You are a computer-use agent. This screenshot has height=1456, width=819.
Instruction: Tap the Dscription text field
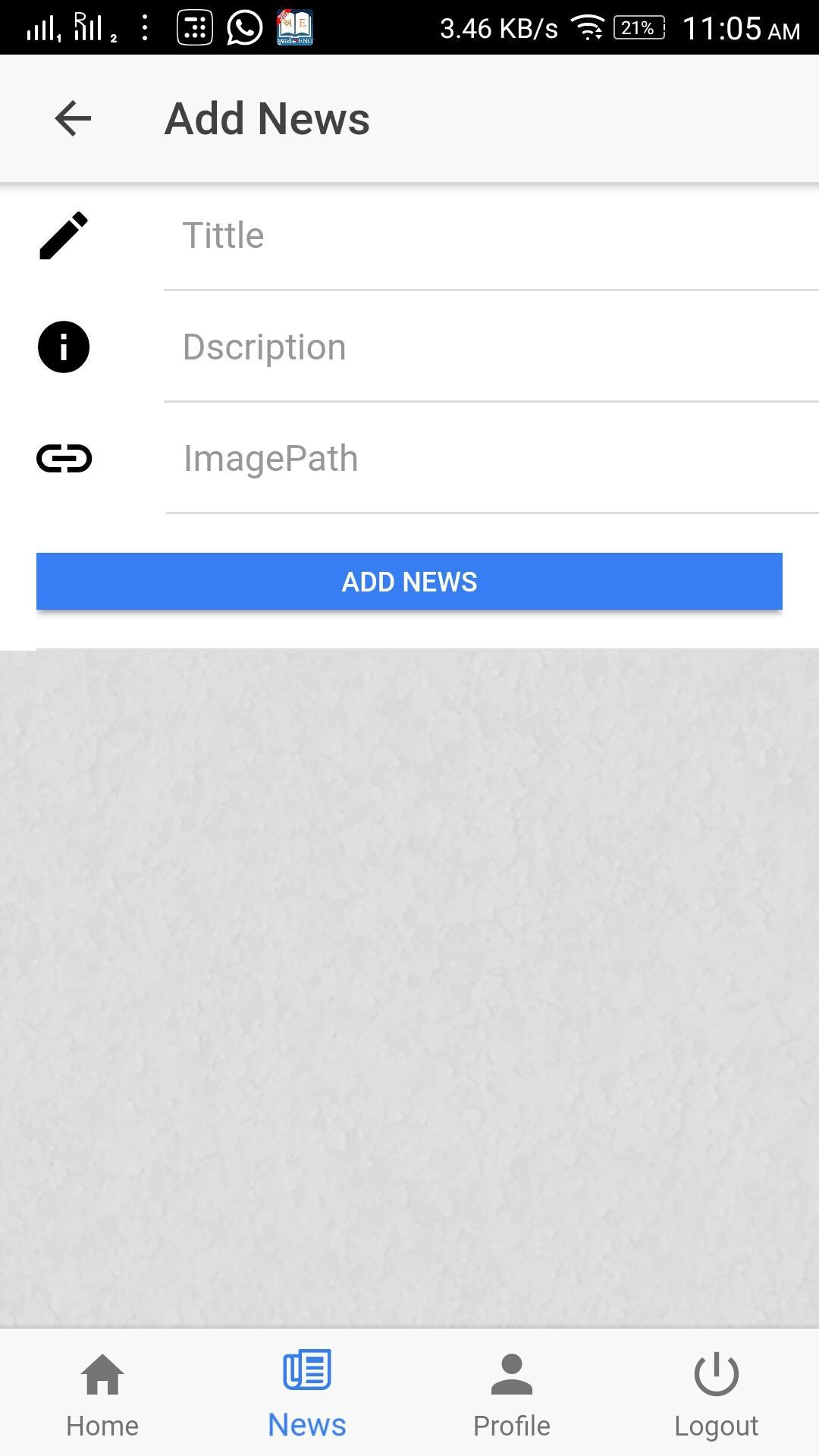485,347
